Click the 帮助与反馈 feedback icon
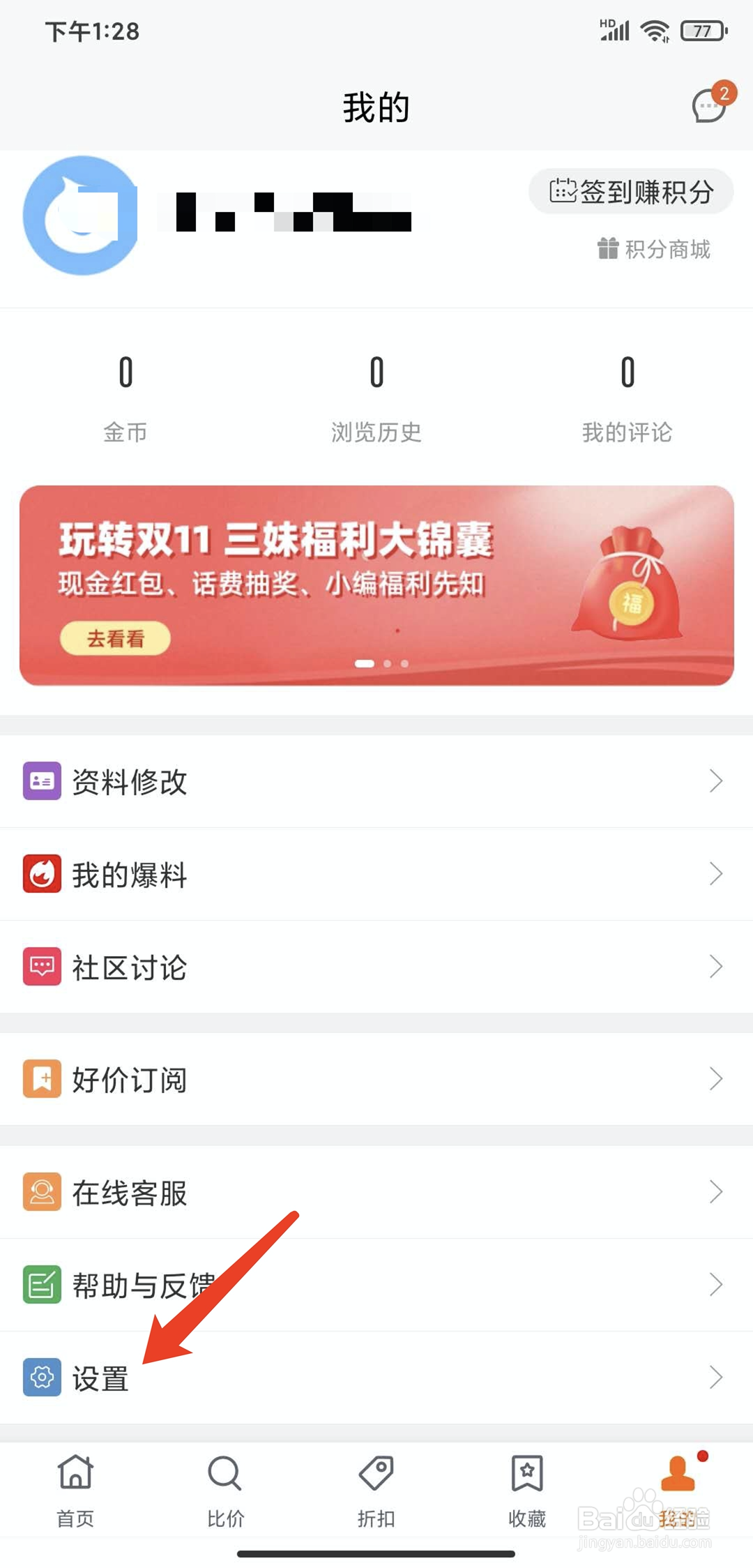 [42, 1286]
